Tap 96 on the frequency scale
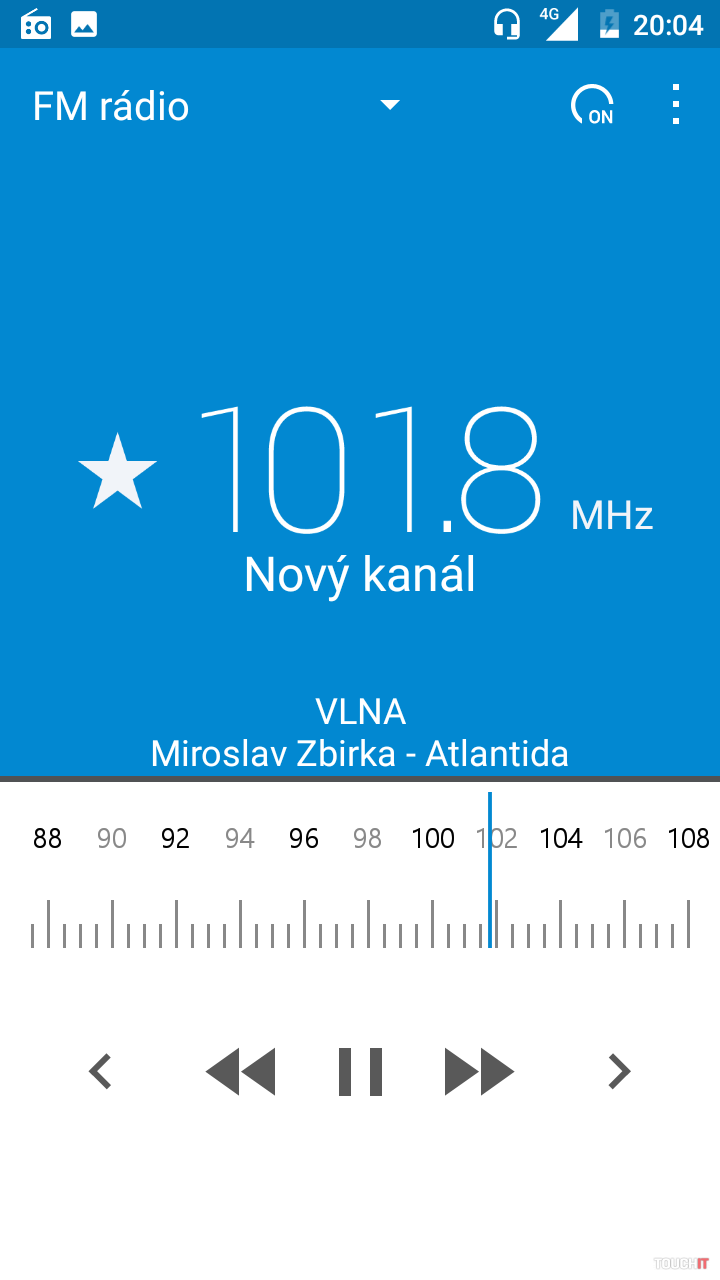 304,838
